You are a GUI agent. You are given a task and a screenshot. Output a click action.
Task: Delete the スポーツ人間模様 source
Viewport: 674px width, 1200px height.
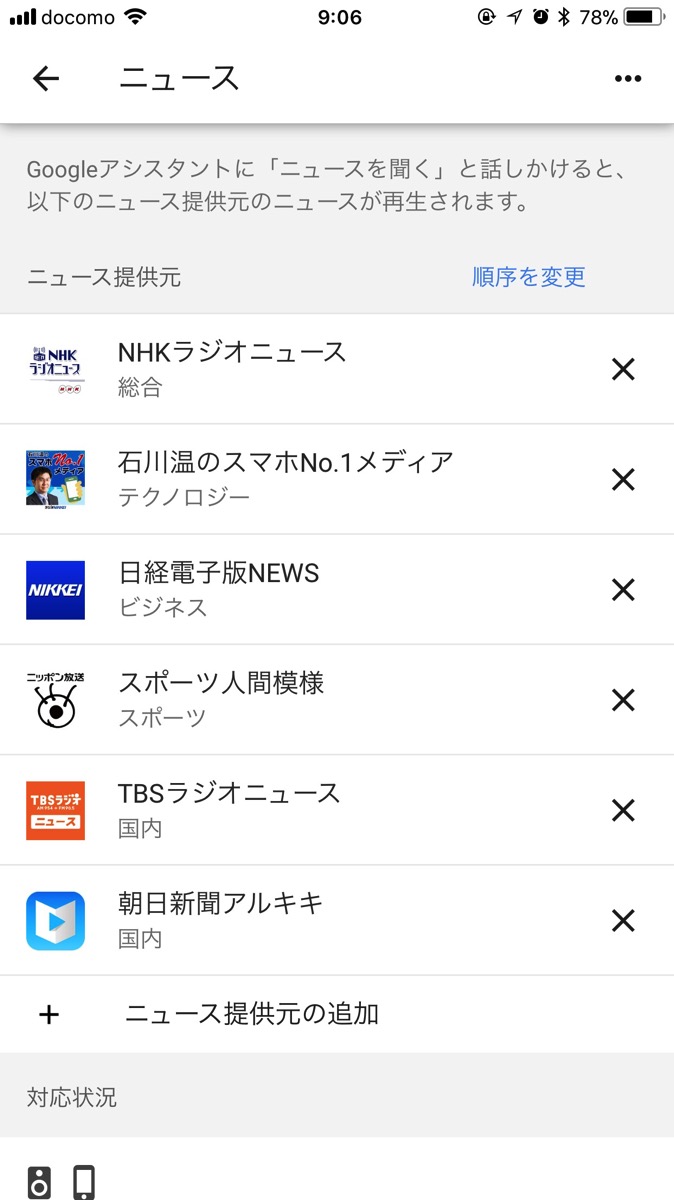pyautogui.click(x=623, y=700)
